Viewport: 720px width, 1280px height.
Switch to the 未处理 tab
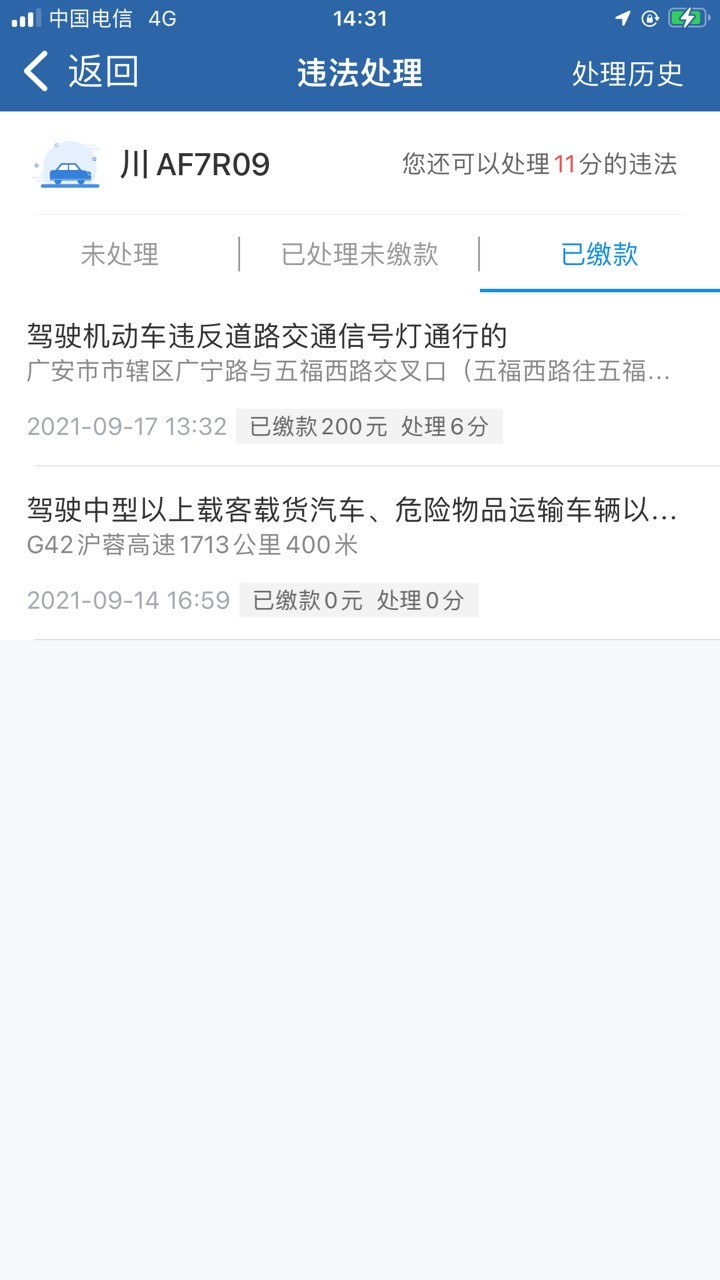click(120, 254)
